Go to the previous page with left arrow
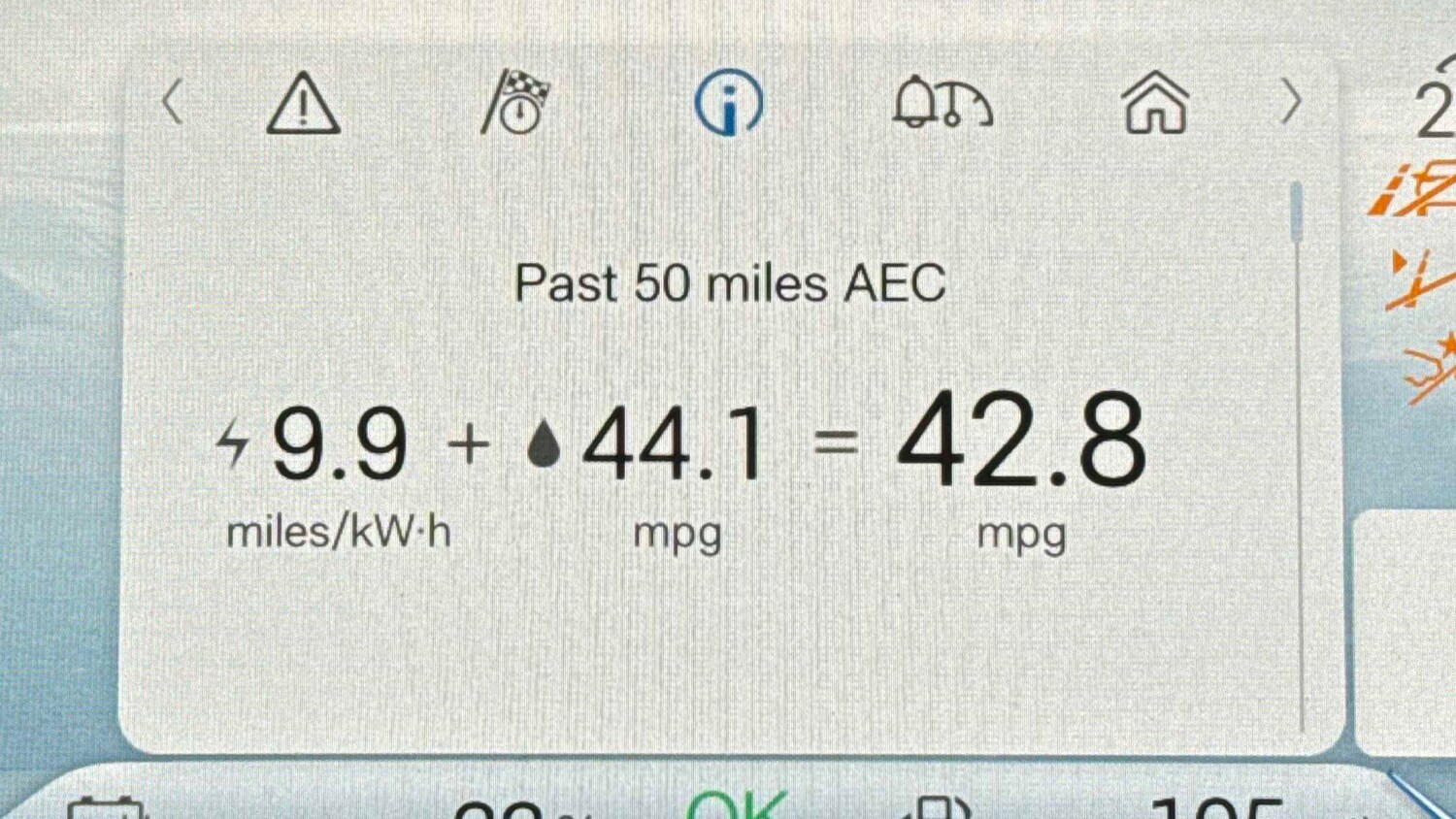This screenshot has width=1456, height=819. coord(173,102)
